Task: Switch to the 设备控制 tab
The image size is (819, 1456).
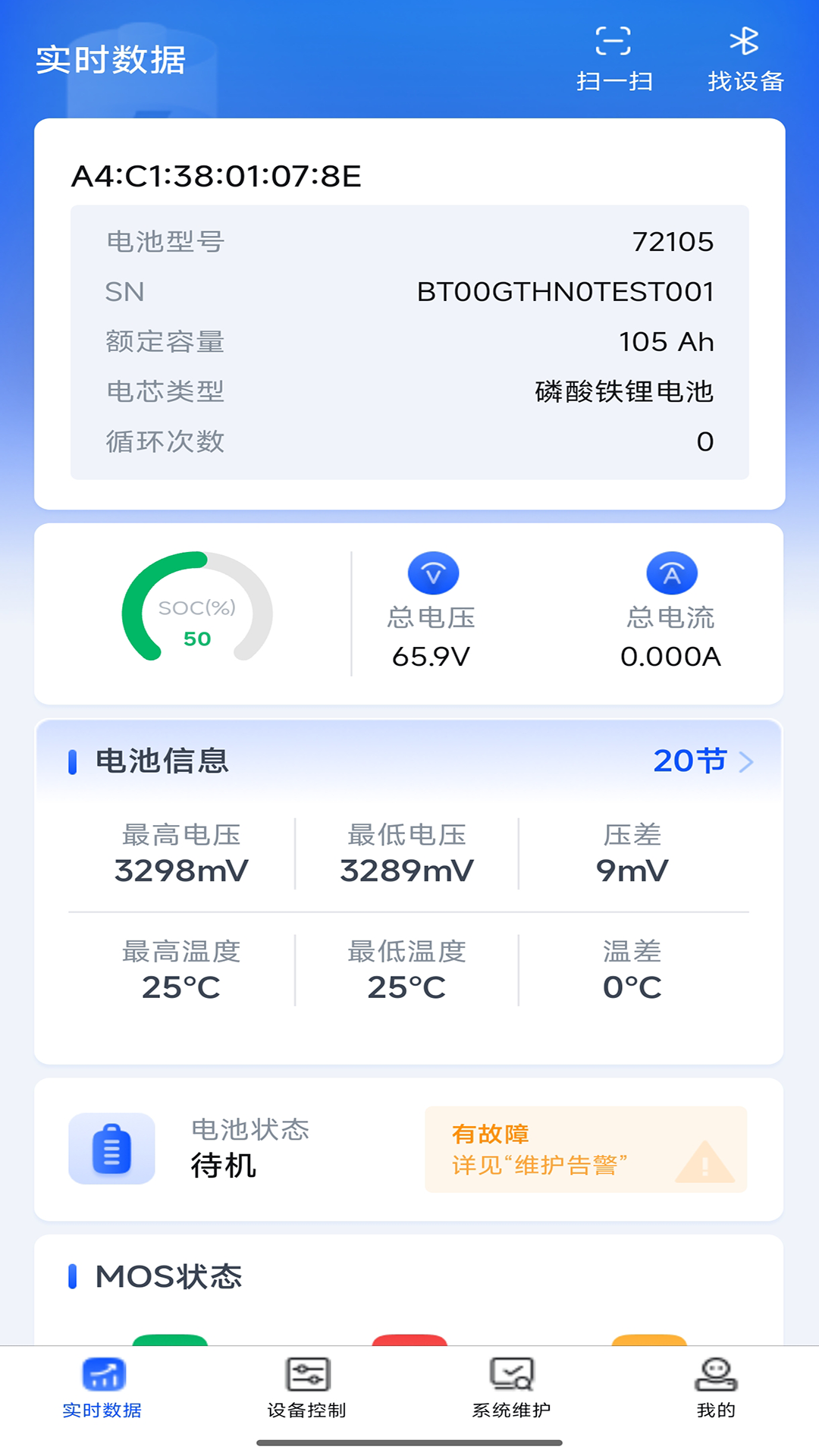Action: tap(308, 1395)
